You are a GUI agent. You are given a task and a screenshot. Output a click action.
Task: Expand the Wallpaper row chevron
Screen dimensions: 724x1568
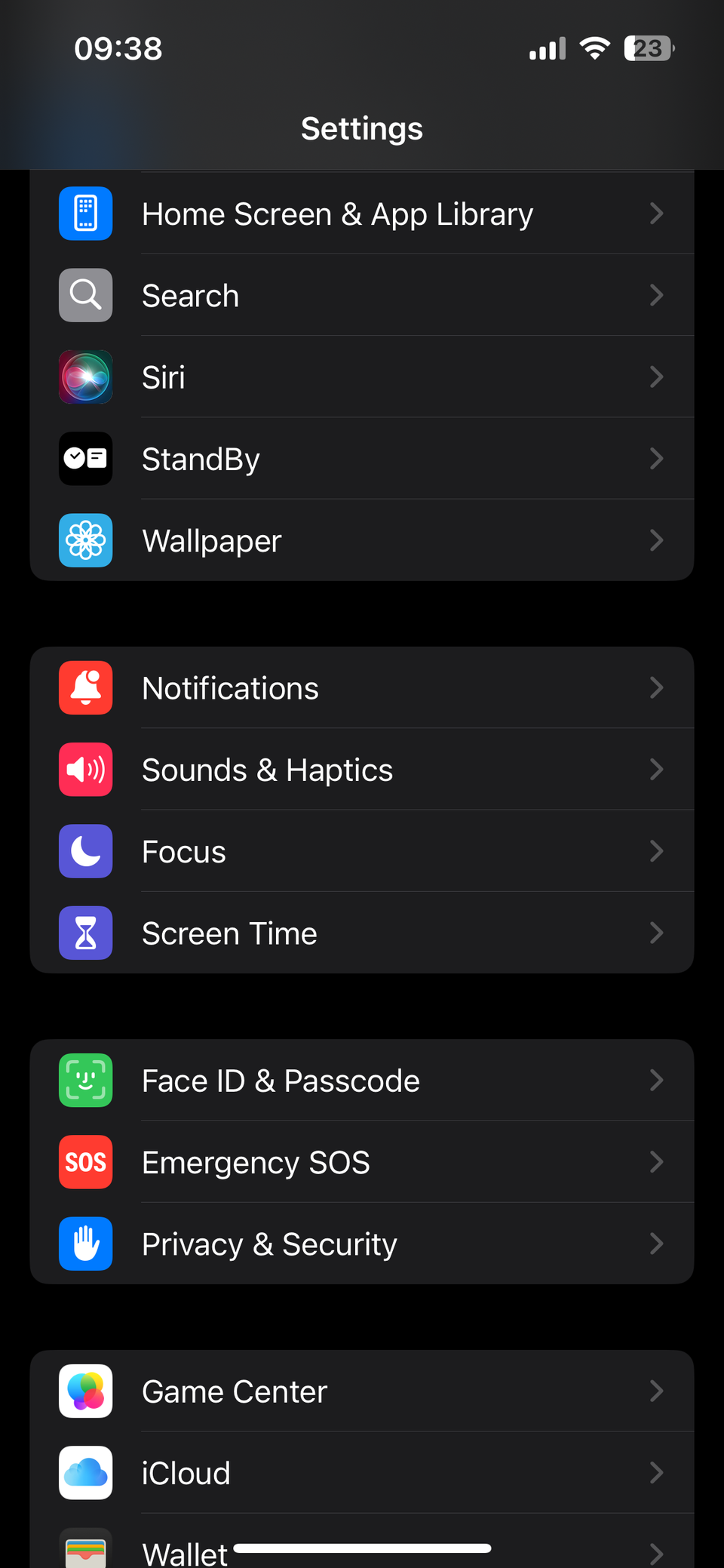coord(657,540)
